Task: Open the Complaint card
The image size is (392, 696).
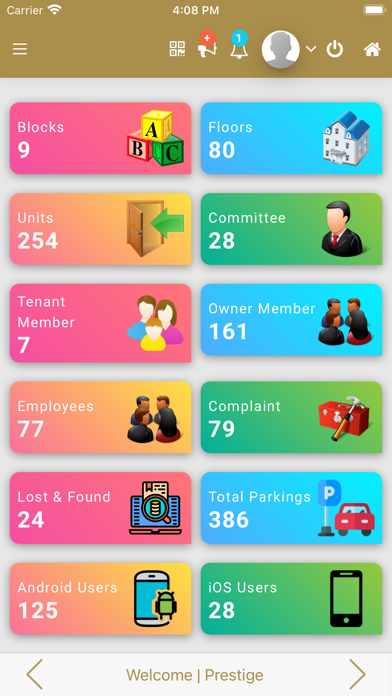Action: pos(291,417)
